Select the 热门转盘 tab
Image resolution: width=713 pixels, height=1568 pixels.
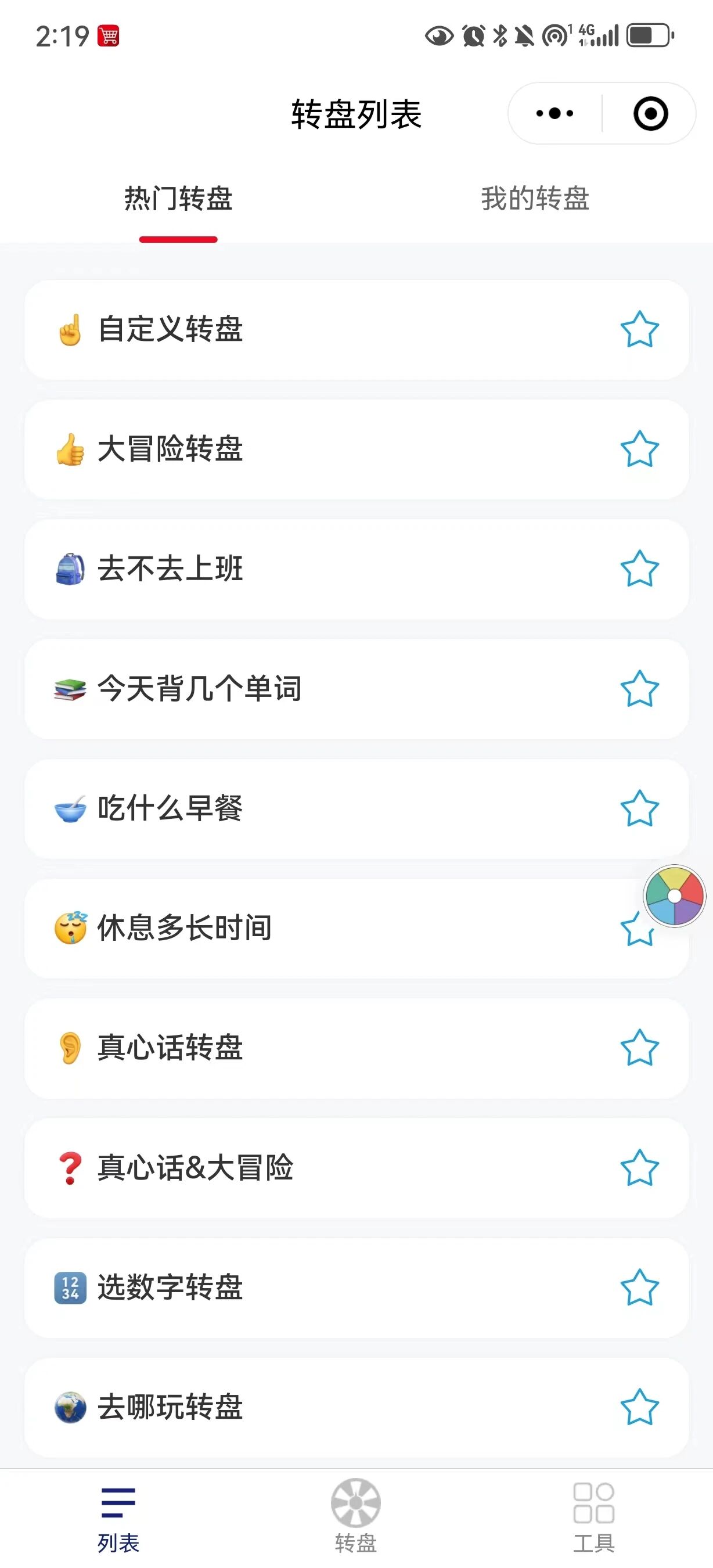pos(178,199)
